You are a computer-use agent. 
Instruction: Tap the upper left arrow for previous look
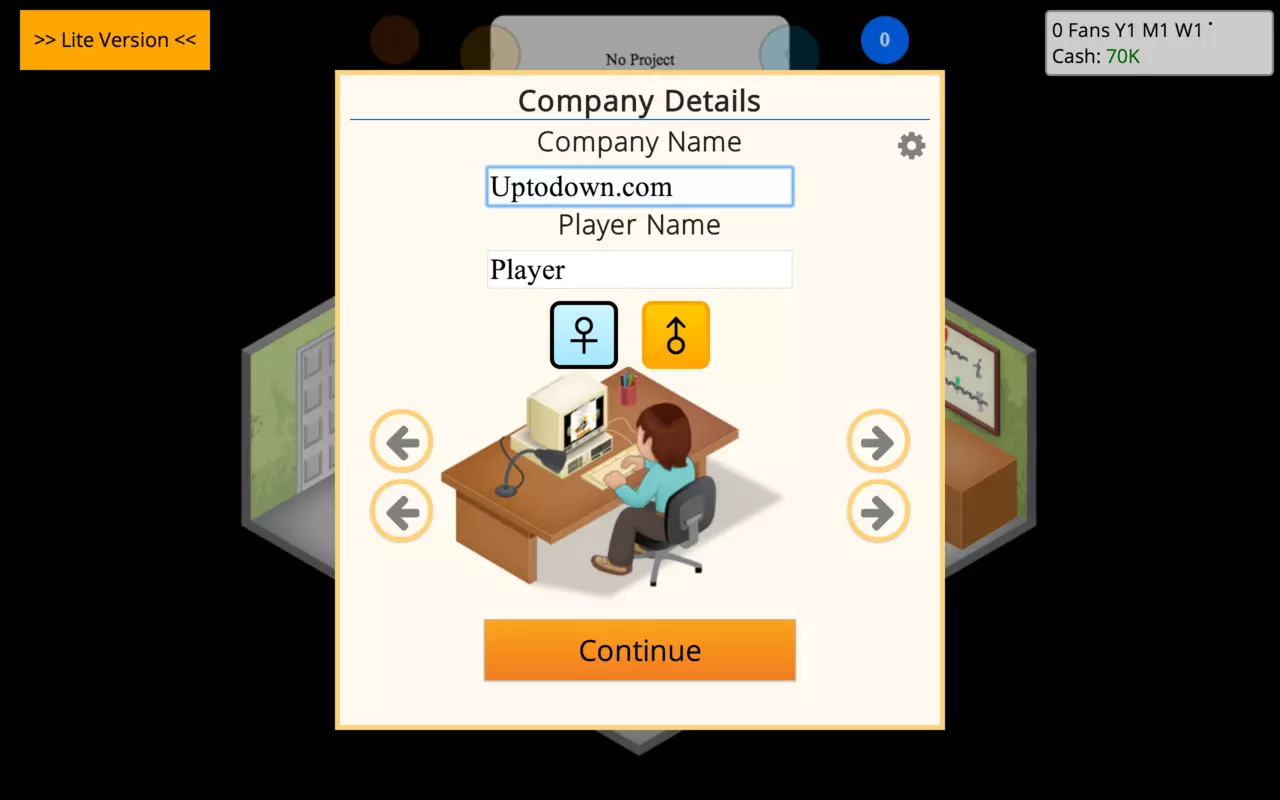point(402,441)
